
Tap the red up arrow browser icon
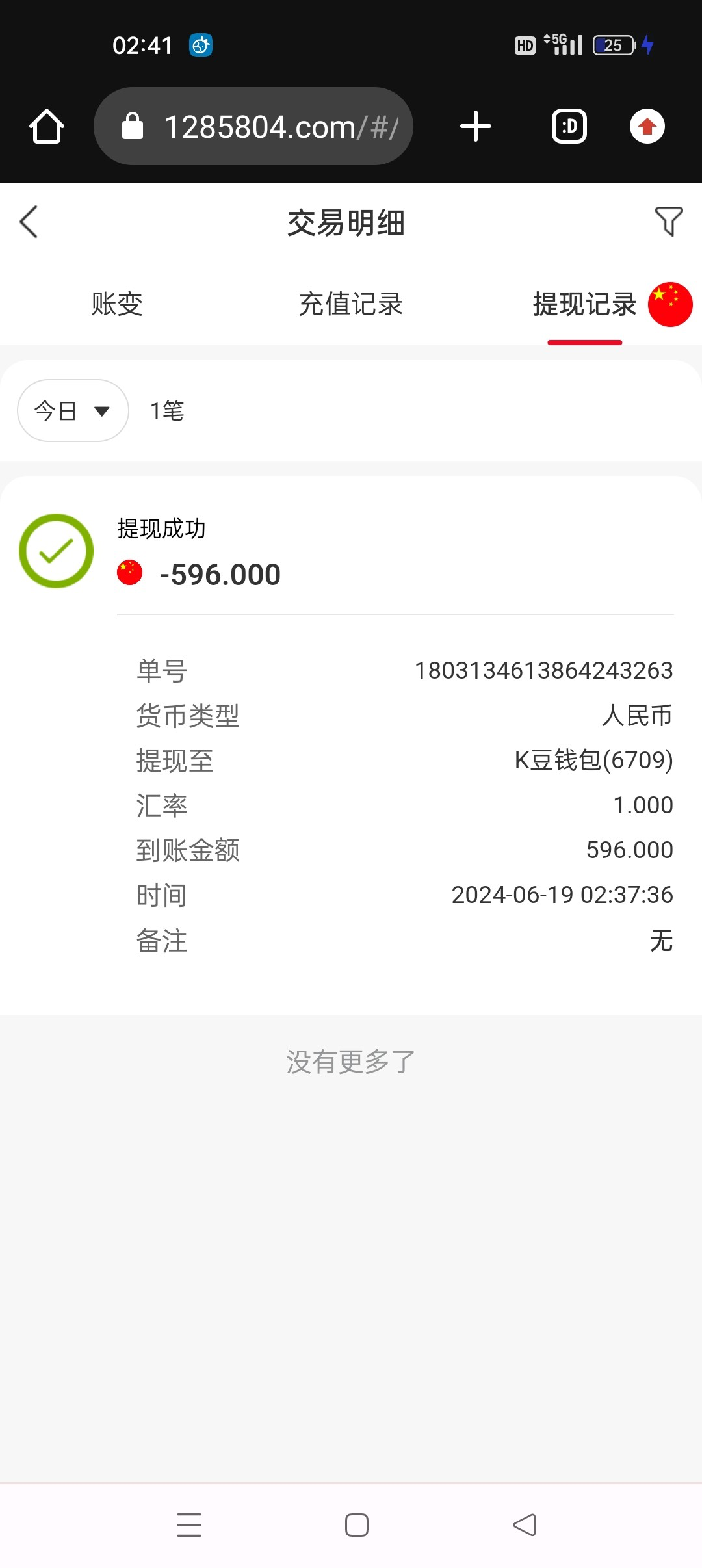point(647,126)
